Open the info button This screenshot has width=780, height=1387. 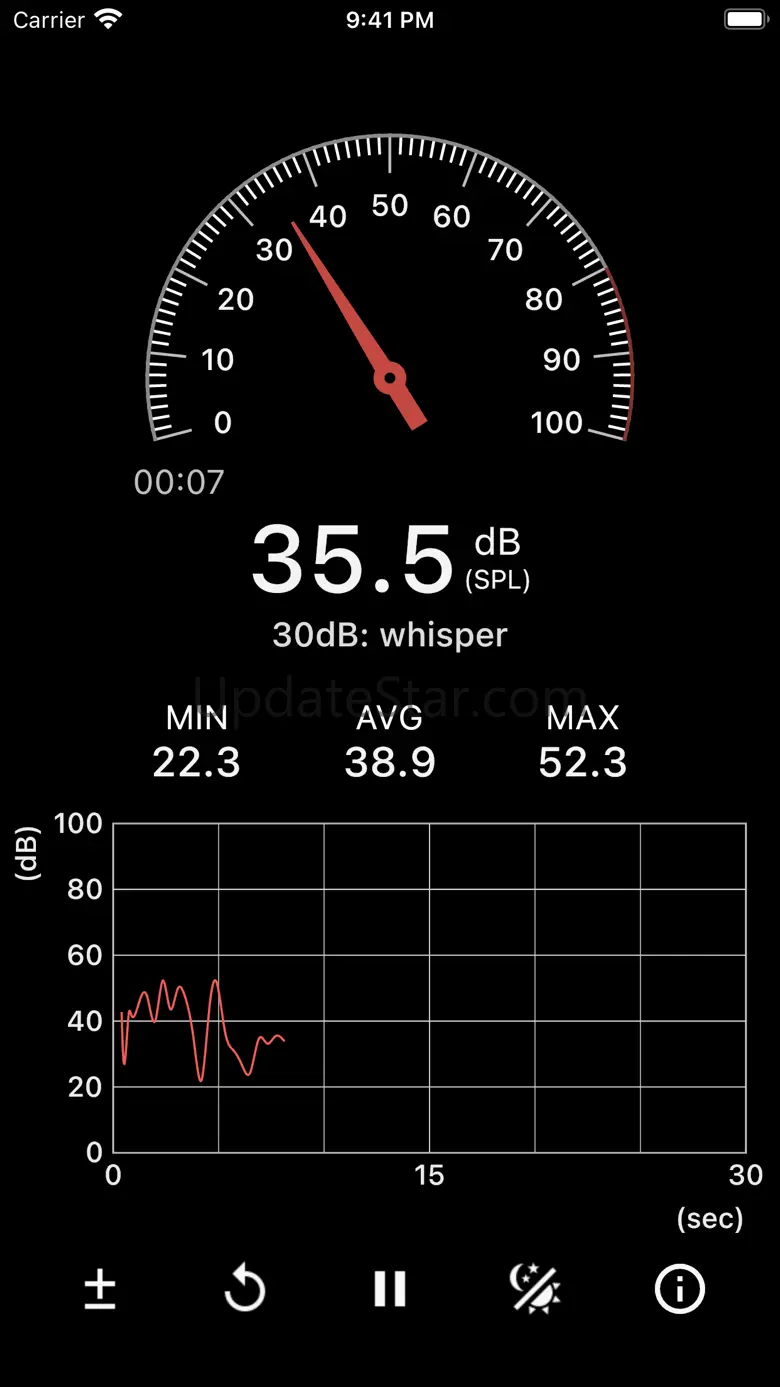pos(680,1290)
